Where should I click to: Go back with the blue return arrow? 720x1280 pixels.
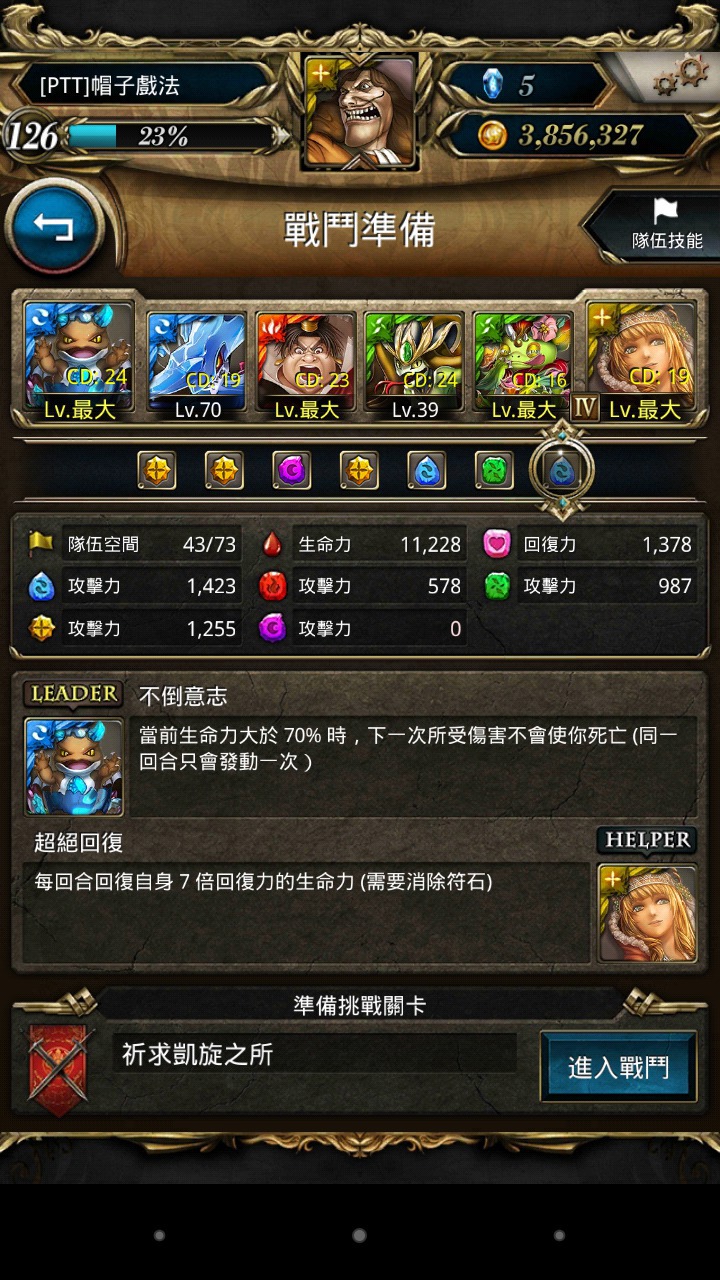pos(55,227)
